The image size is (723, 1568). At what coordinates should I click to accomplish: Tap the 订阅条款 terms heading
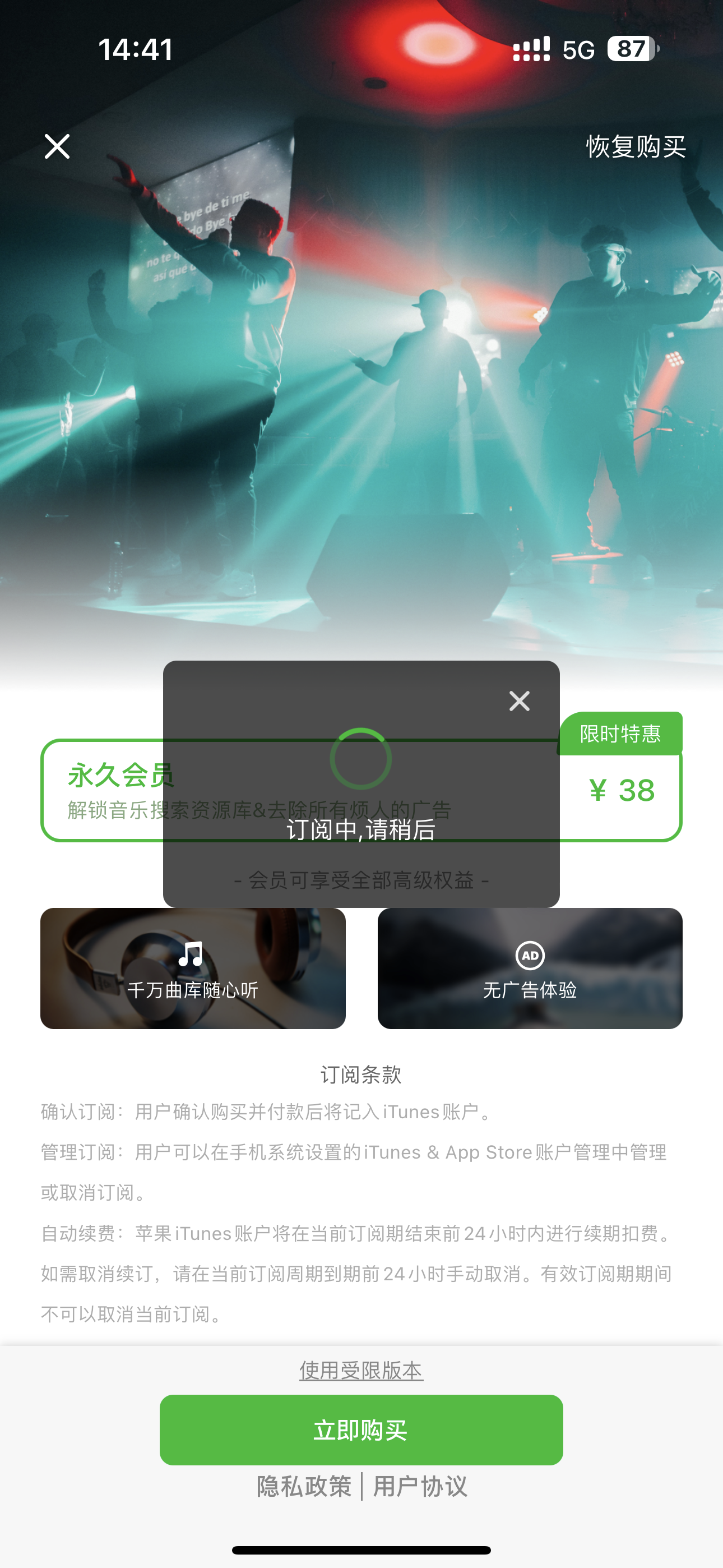click(361, 1074)
